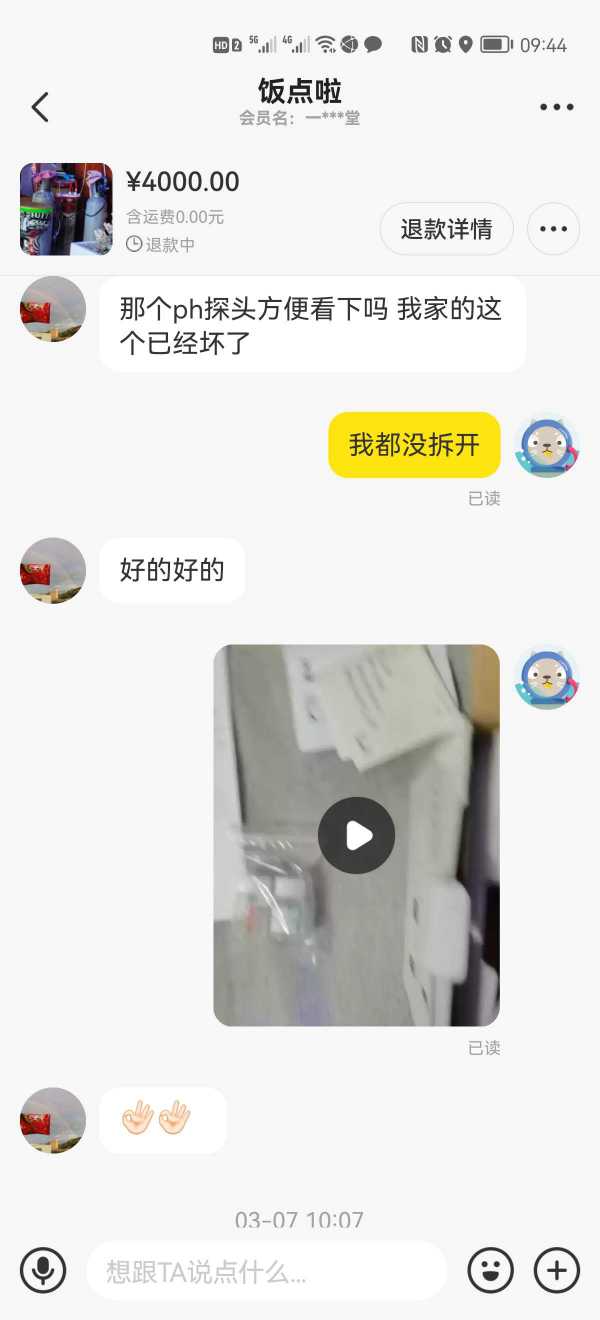Play the video message
The width and height of the screenshot is (600, 1320).
coord(356,835)
